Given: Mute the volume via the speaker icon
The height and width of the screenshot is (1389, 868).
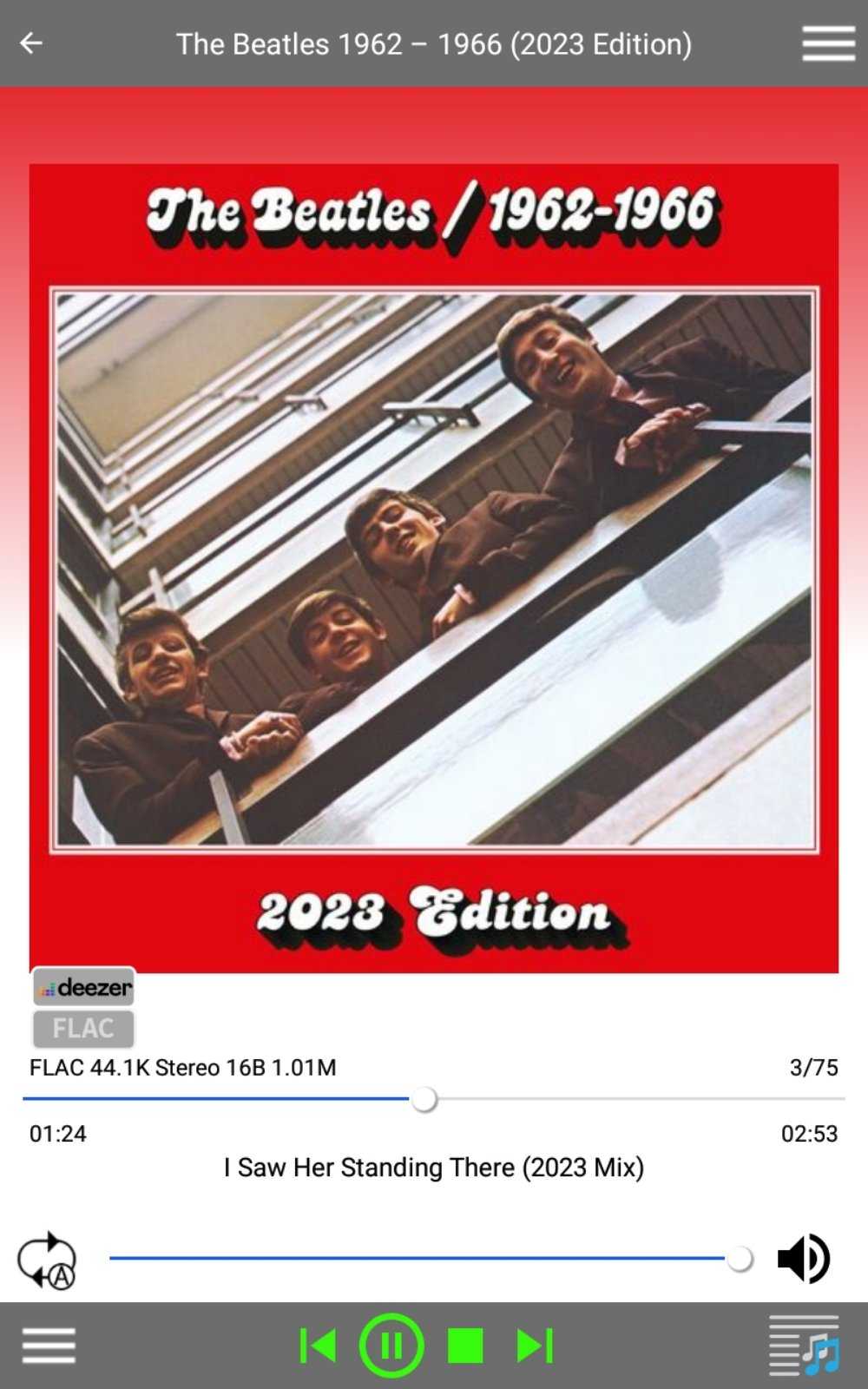Looking at the screenshot, I should (x=805, y=1259).
